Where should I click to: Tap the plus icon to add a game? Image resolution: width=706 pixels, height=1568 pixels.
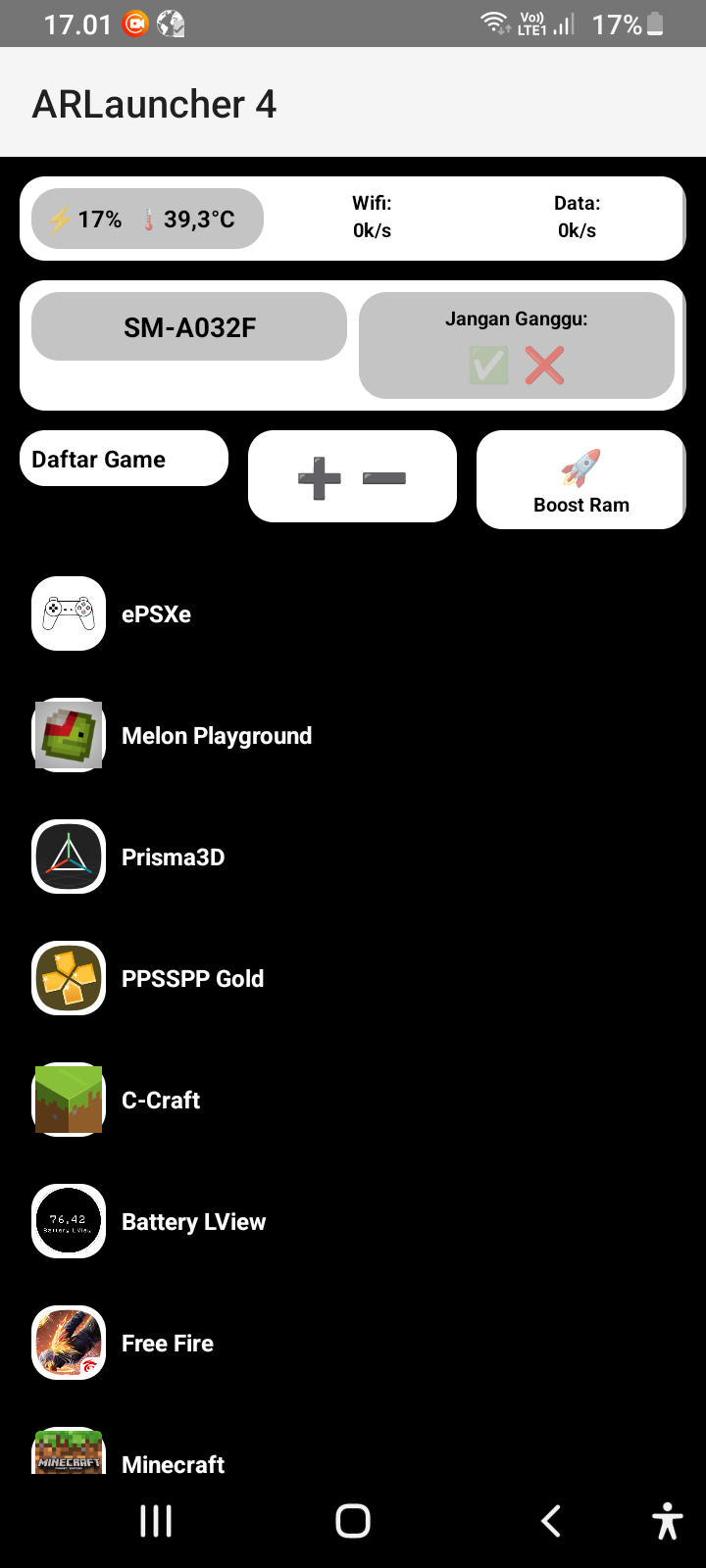click(320, 479)
